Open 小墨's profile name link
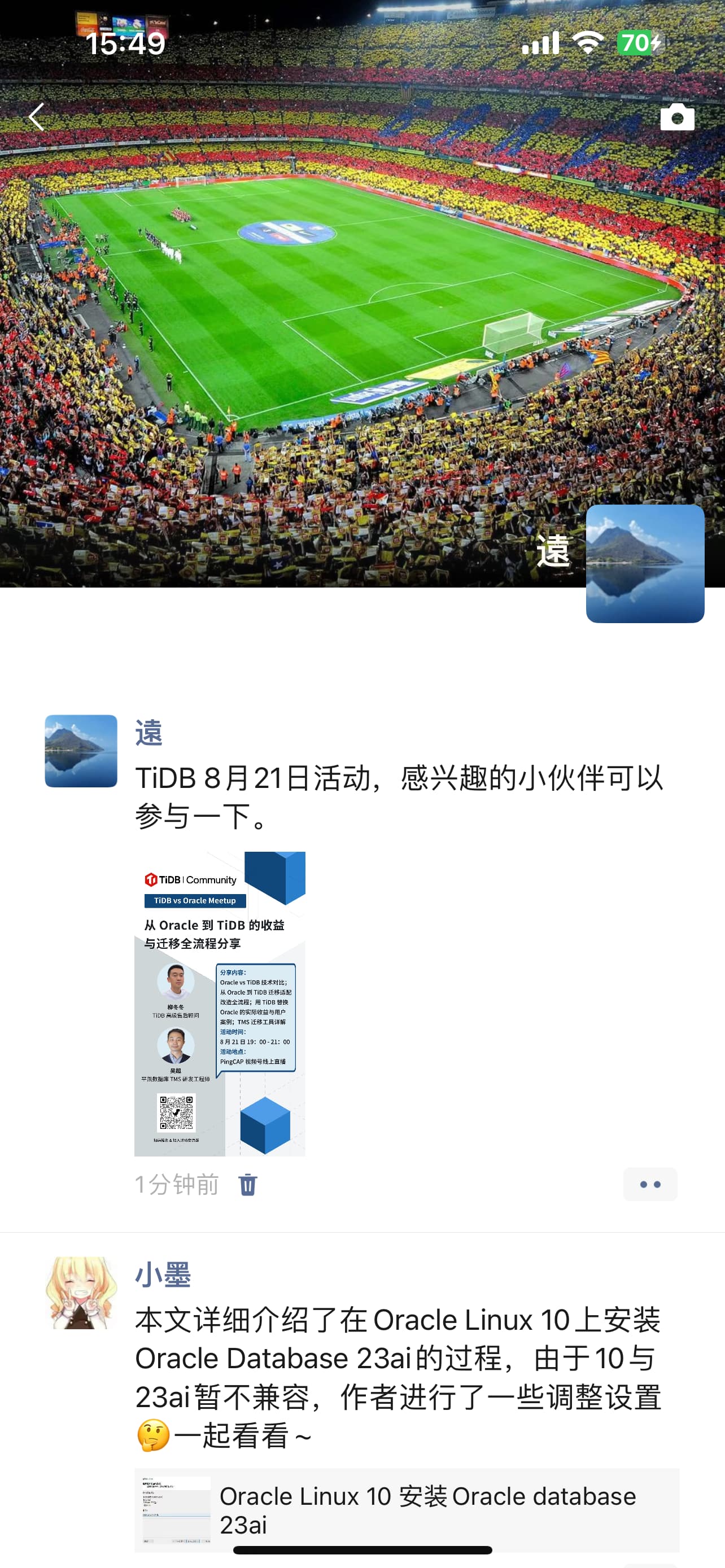Viewport: 725px width, 1568px height. [163, 1274]
